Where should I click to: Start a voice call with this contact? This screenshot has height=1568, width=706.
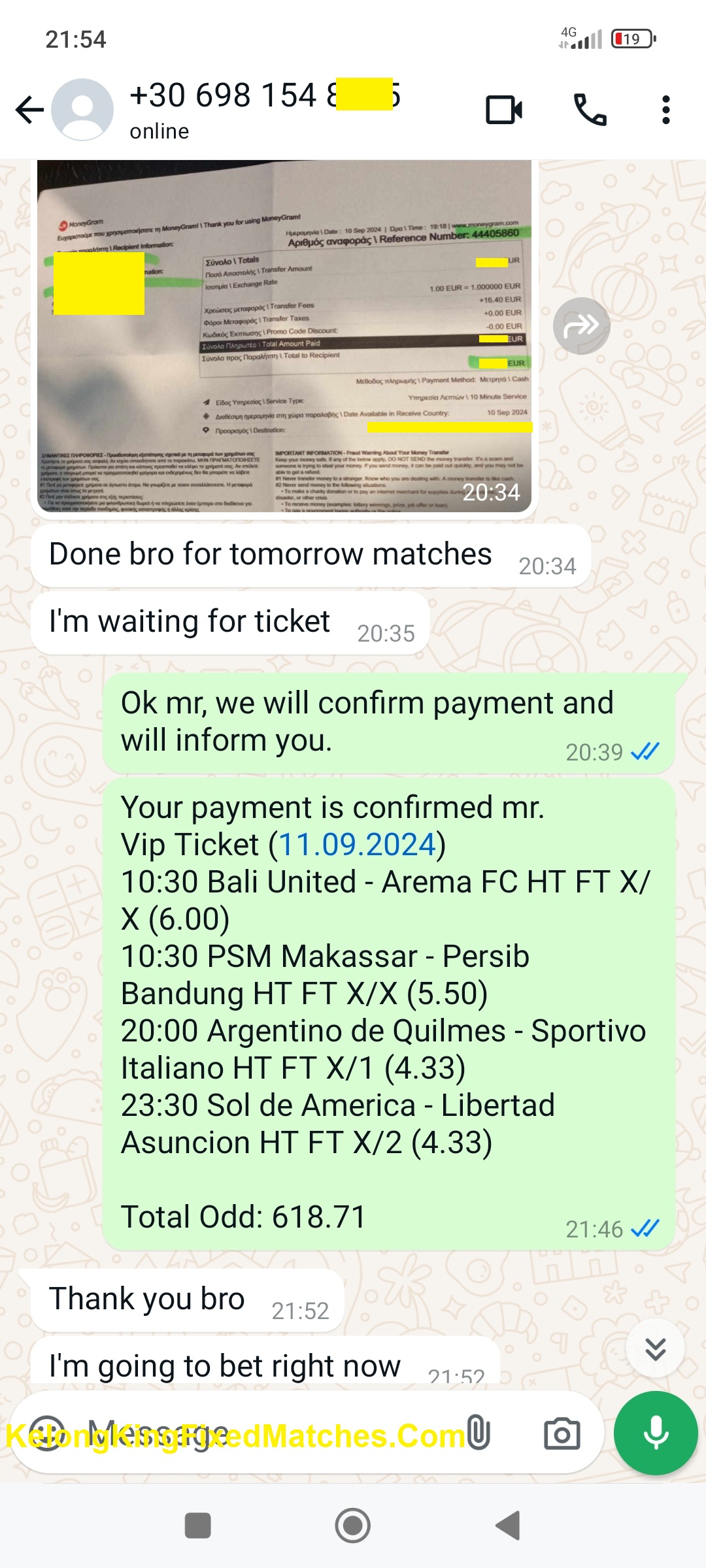590,110
